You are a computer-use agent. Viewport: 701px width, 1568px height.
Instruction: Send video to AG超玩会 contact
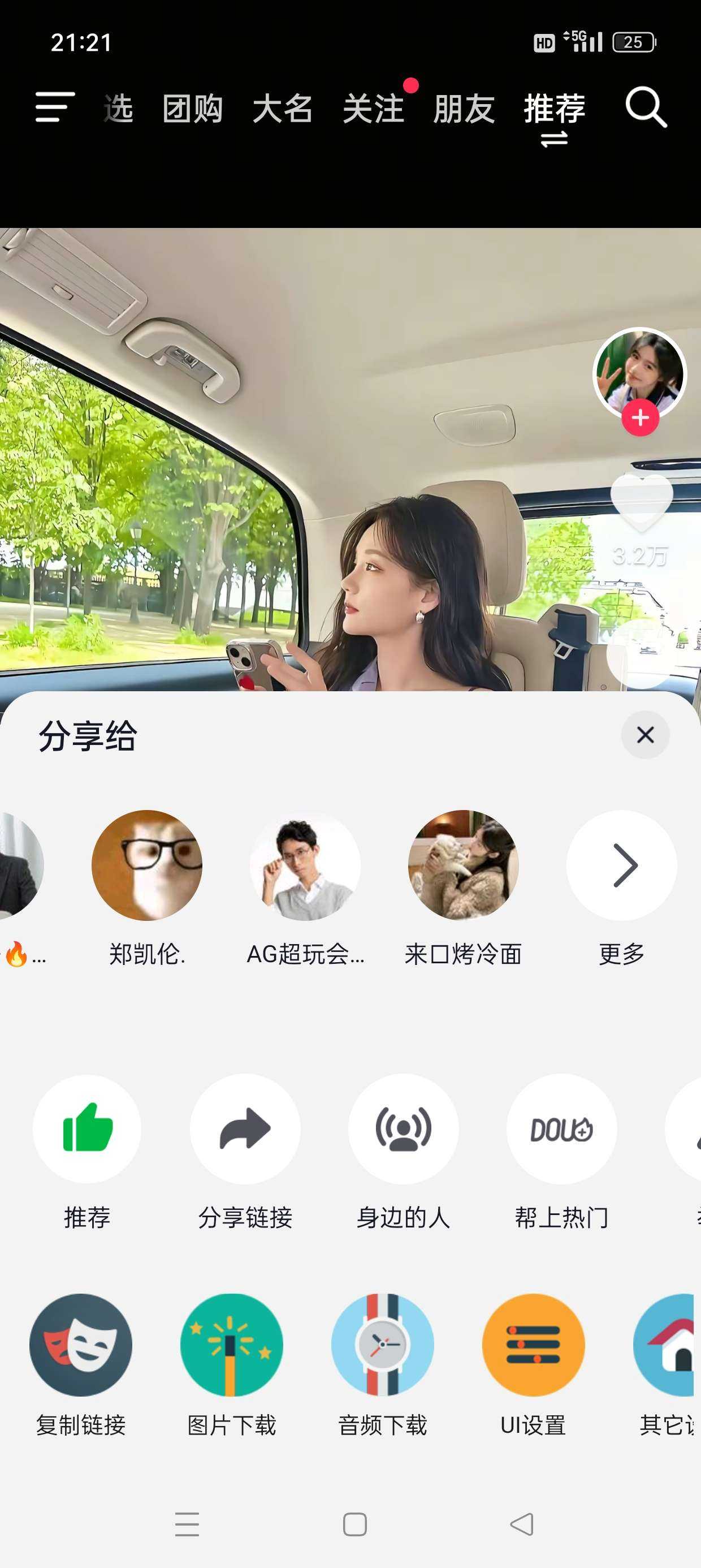point(305,865)
